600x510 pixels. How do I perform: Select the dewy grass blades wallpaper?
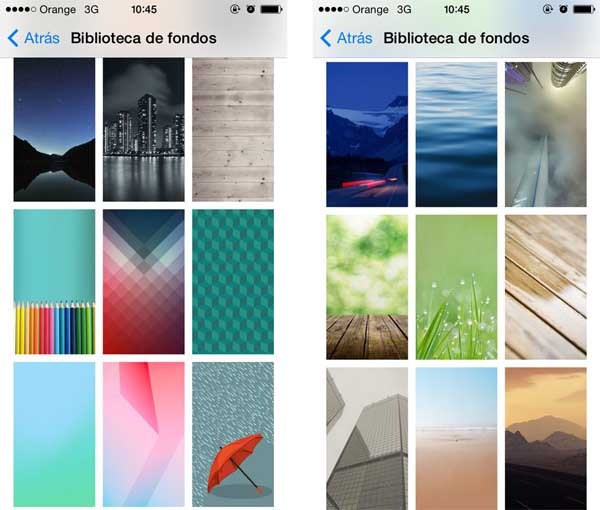(x=456, y=287)
